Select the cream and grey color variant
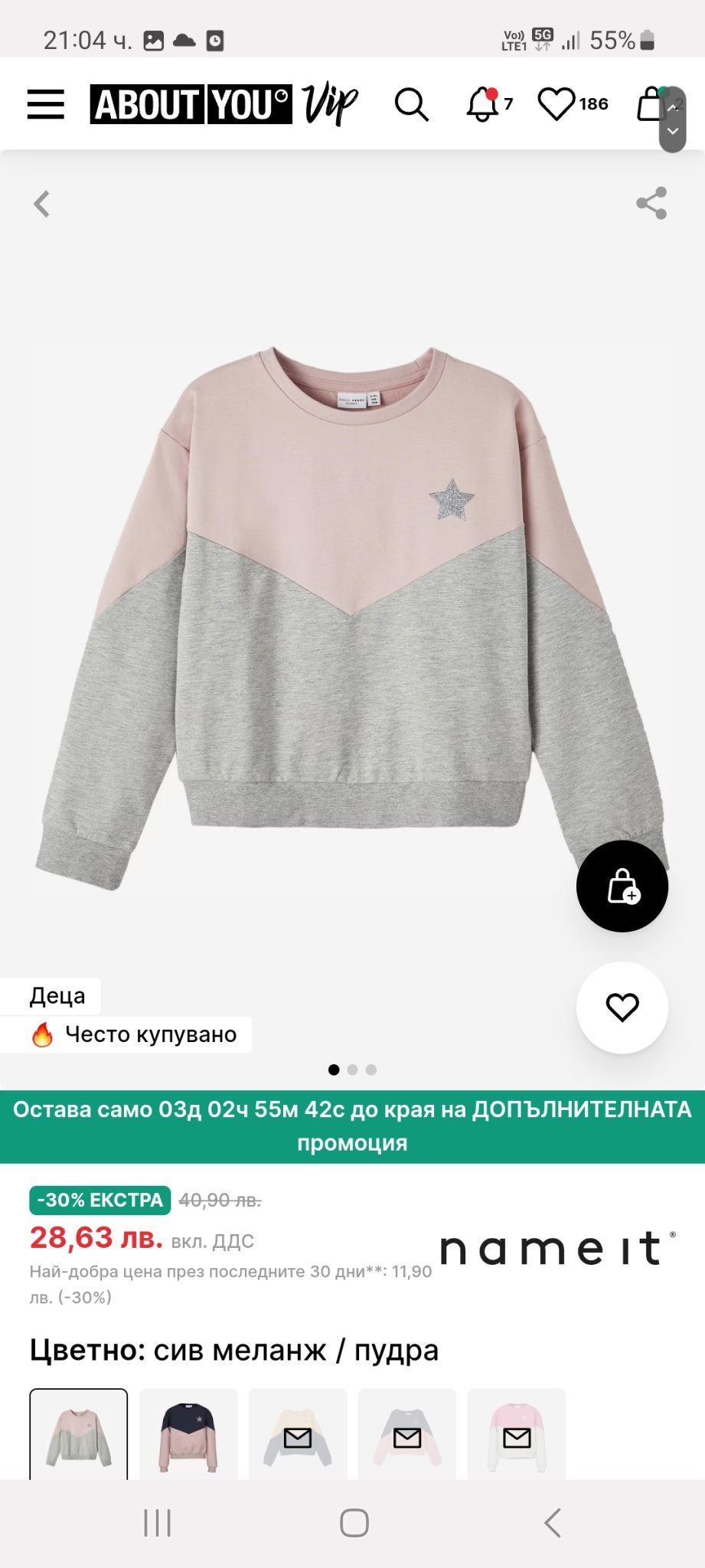 (298, 1434)
